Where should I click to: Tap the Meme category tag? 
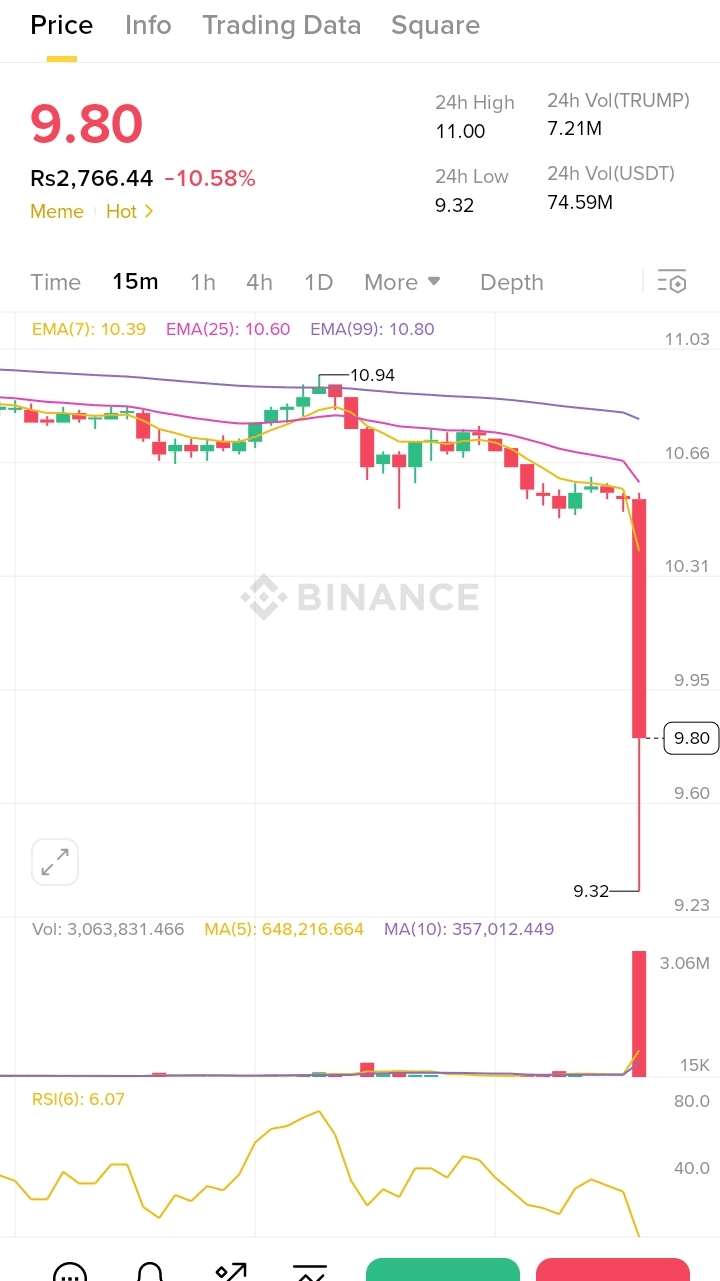[x=57, y=211]
